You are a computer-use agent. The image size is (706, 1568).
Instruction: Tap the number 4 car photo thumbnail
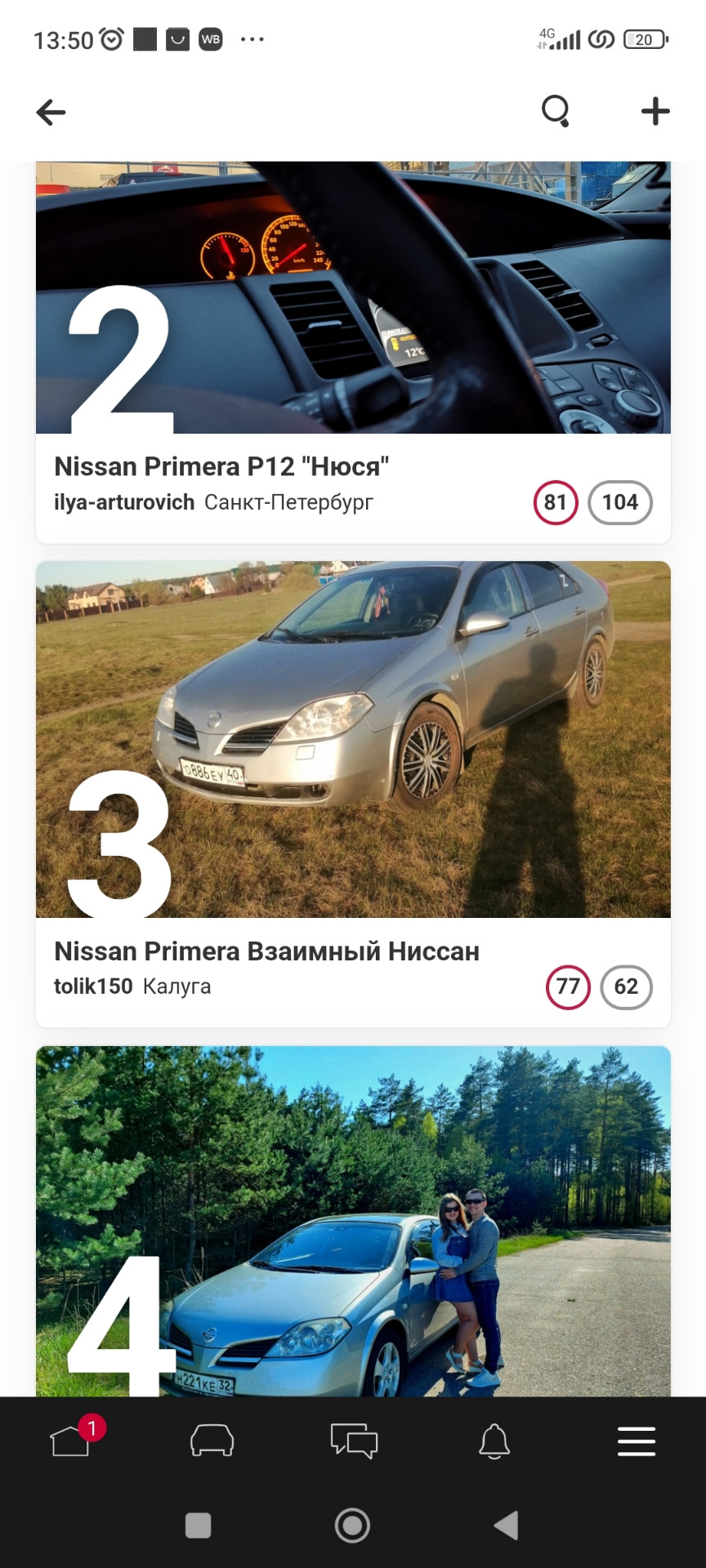(351, 1225)
